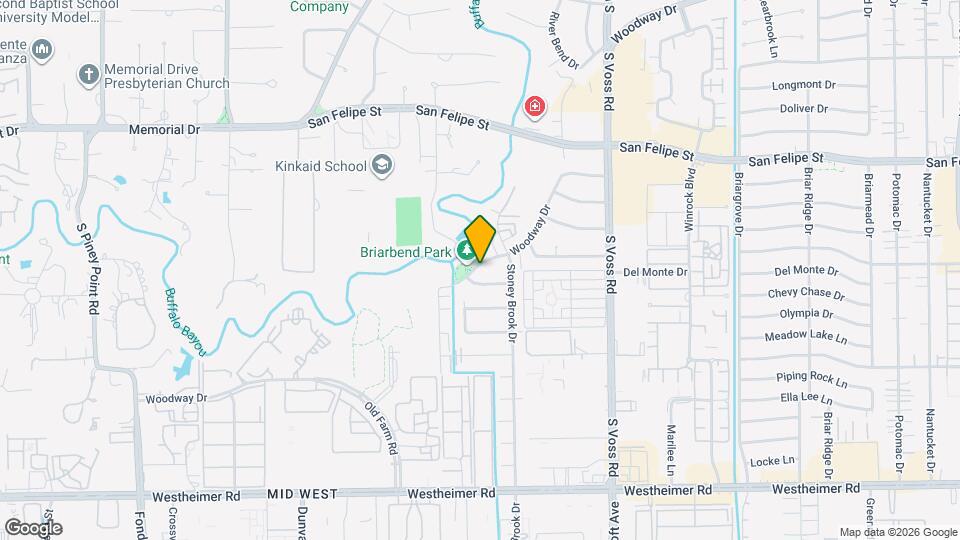The height and width of the screenshot is (540, 960).
Task: Open Memorial Drive Presbyterian Church pin
Action: [x=89, y=73]
